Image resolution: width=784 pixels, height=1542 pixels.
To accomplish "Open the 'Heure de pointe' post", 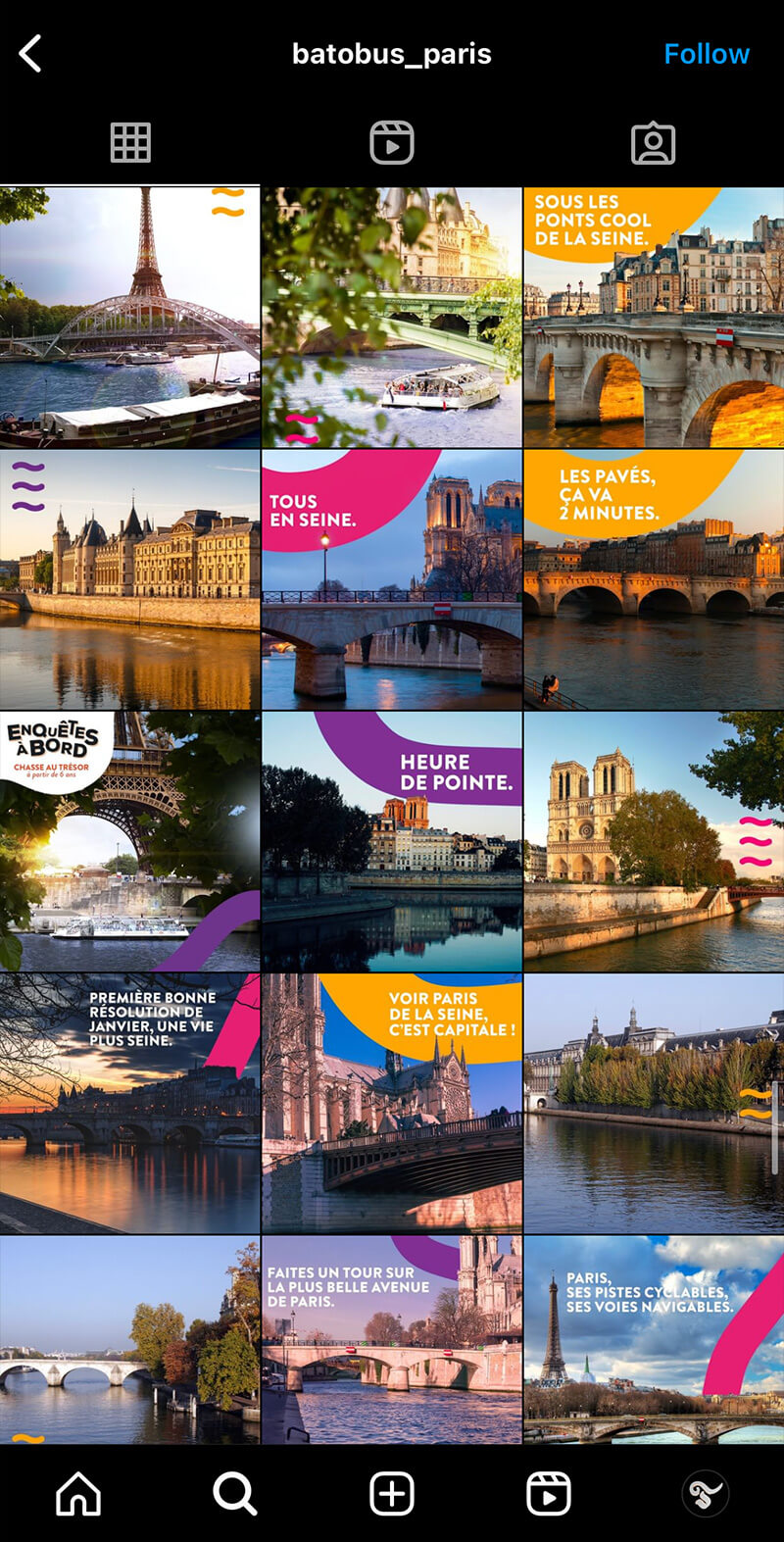I will click(391, 841).
